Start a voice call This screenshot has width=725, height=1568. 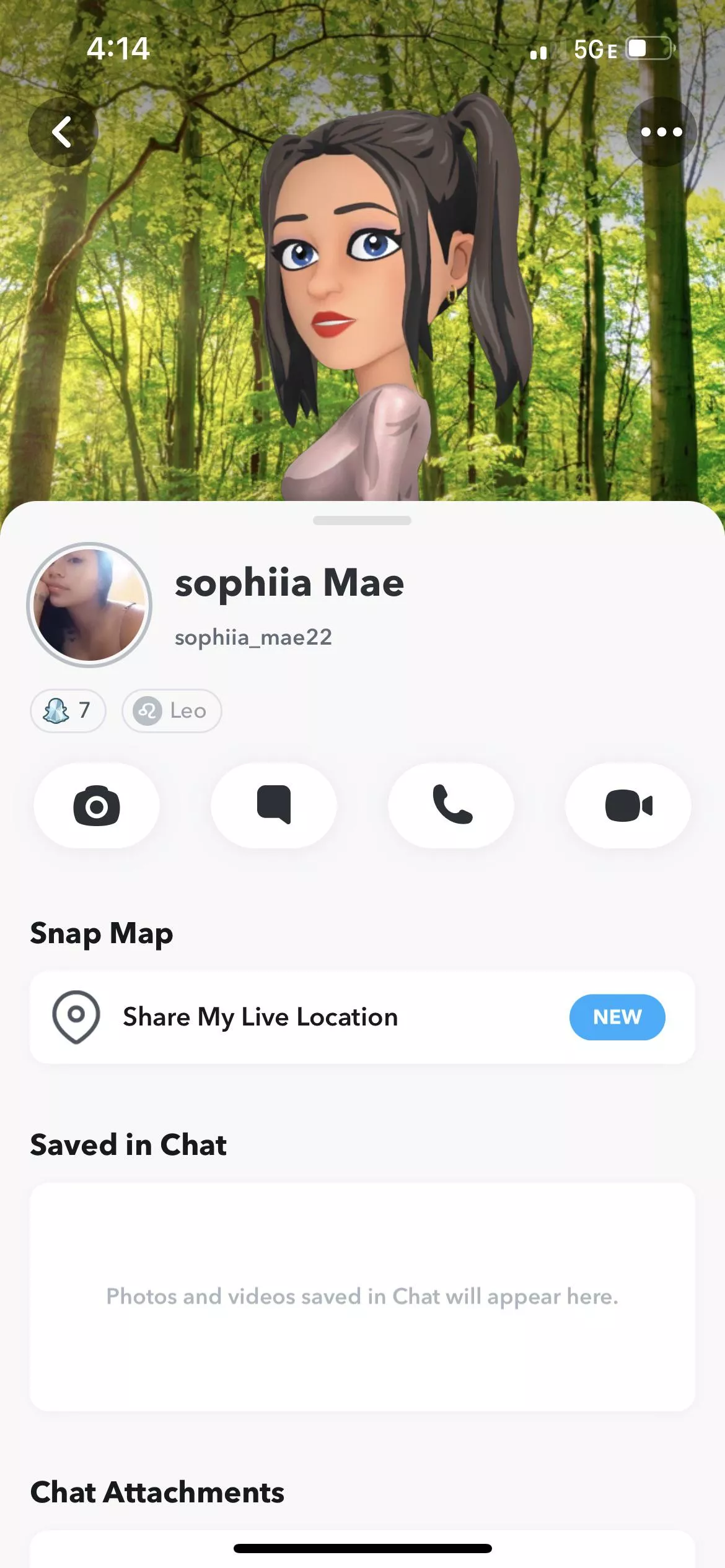(451, 805)
